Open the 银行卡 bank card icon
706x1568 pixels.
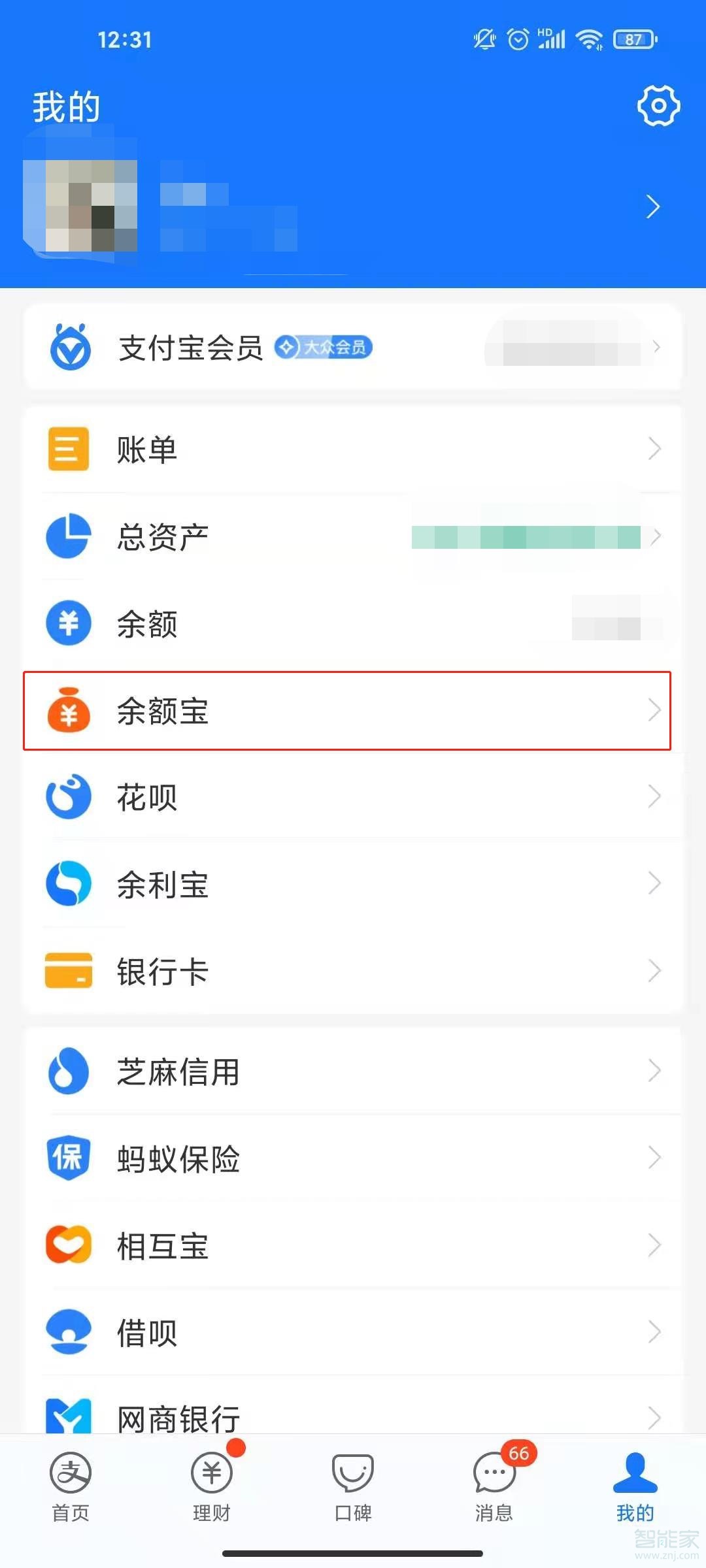pyautogui.click(x=69, y=972)
